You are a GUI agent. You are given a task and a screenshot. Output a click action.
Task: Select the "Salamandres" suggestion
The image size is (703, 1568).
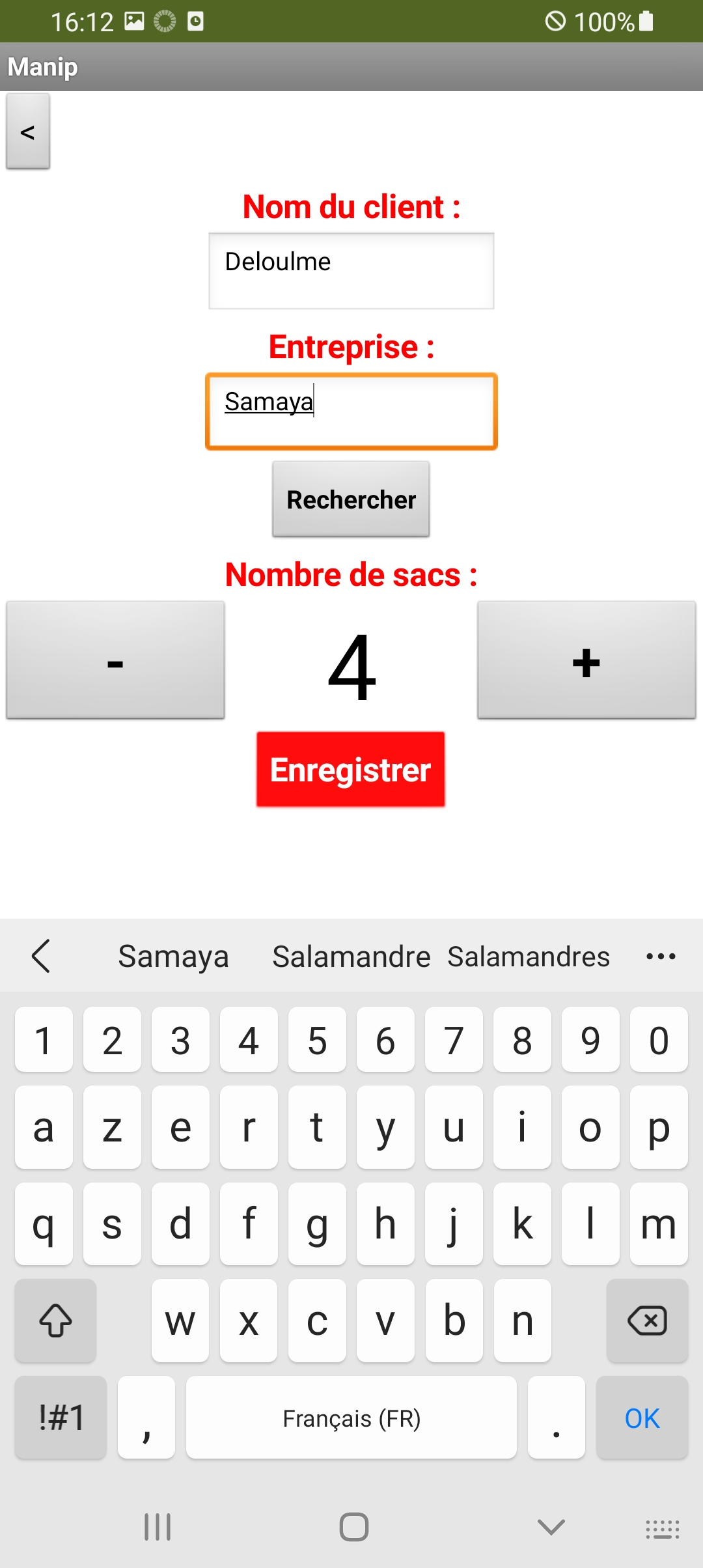[x=529, y=957]
